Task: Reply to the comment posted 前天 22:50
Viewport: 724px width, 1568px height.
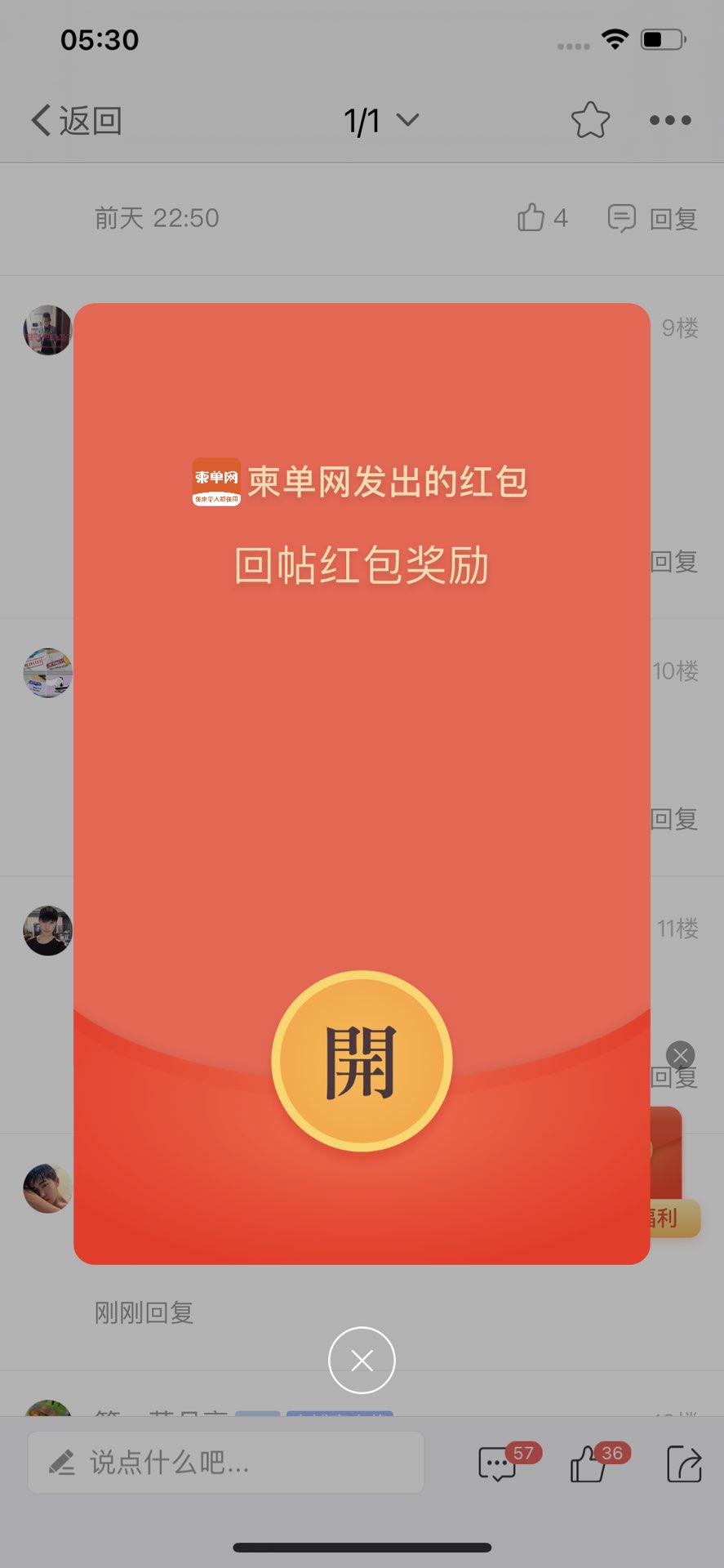Action: coord(653,218)
